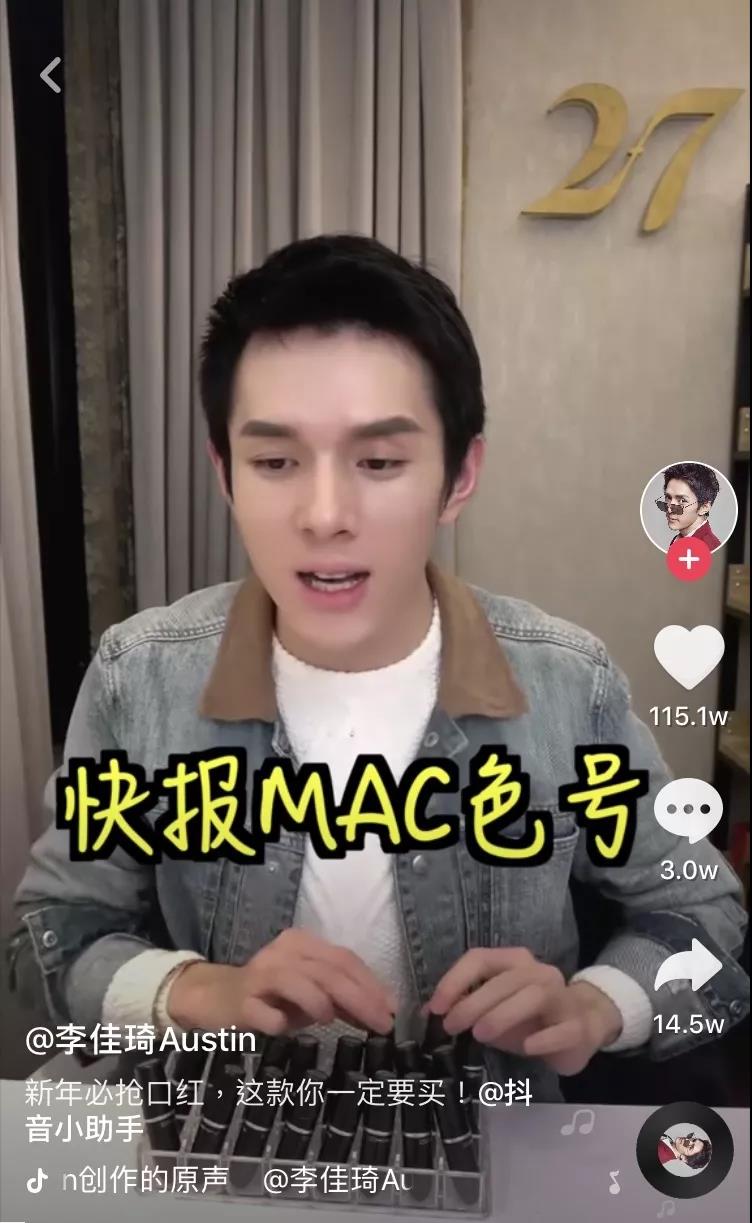Go back using the top-left arrow

[x=50, y=75]
